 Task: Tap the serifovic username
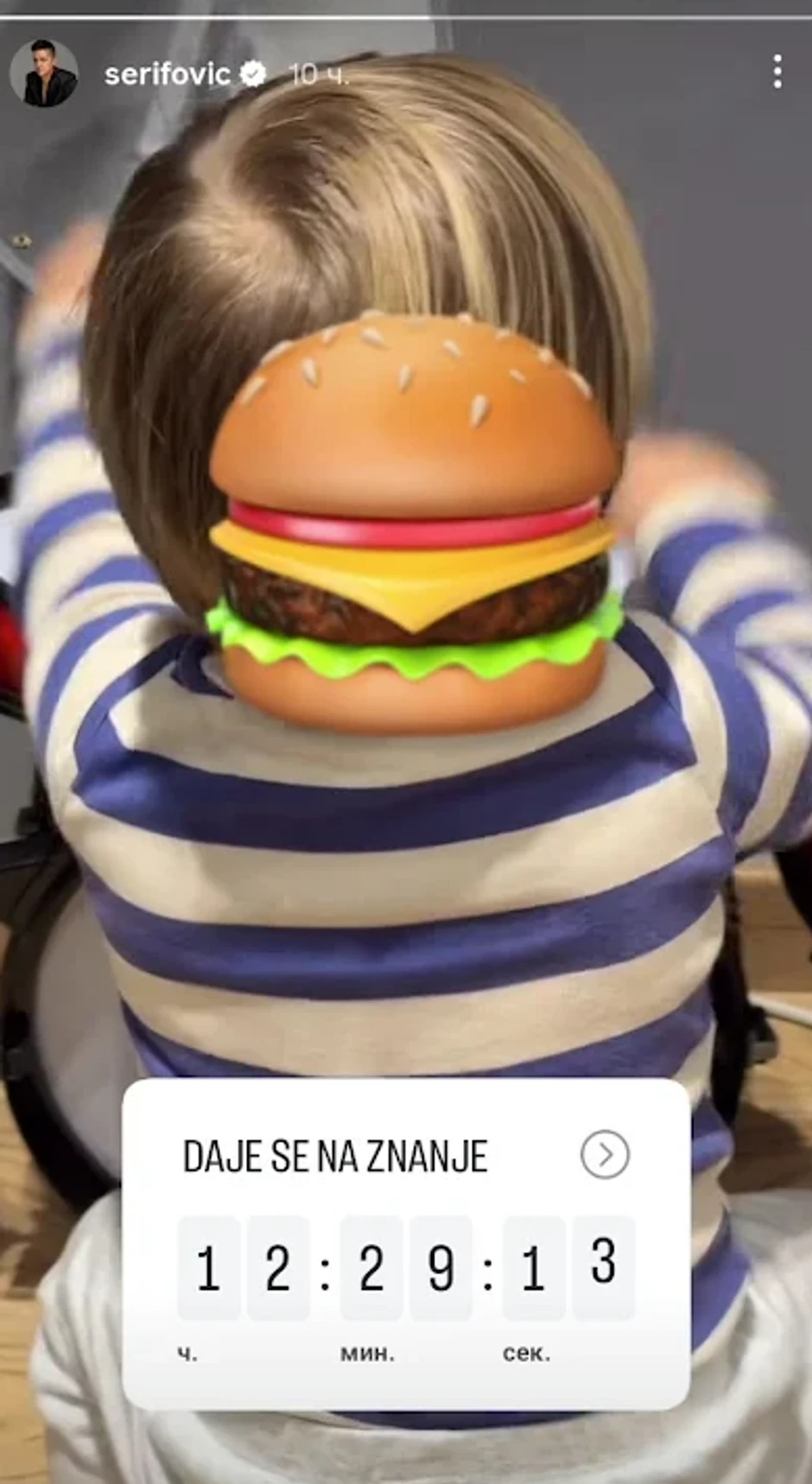point(167,75)
